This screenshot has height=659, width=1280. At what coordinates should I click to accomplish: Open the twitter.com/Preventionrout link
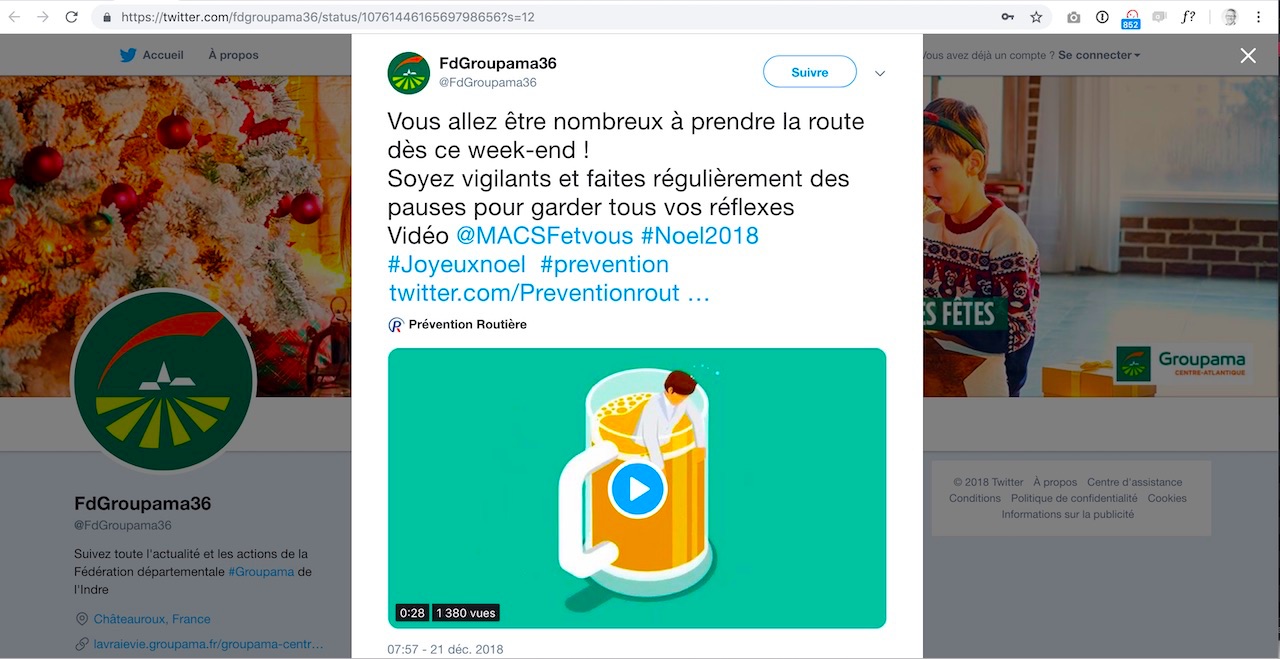pyautogui.click(x=548, y=294)
